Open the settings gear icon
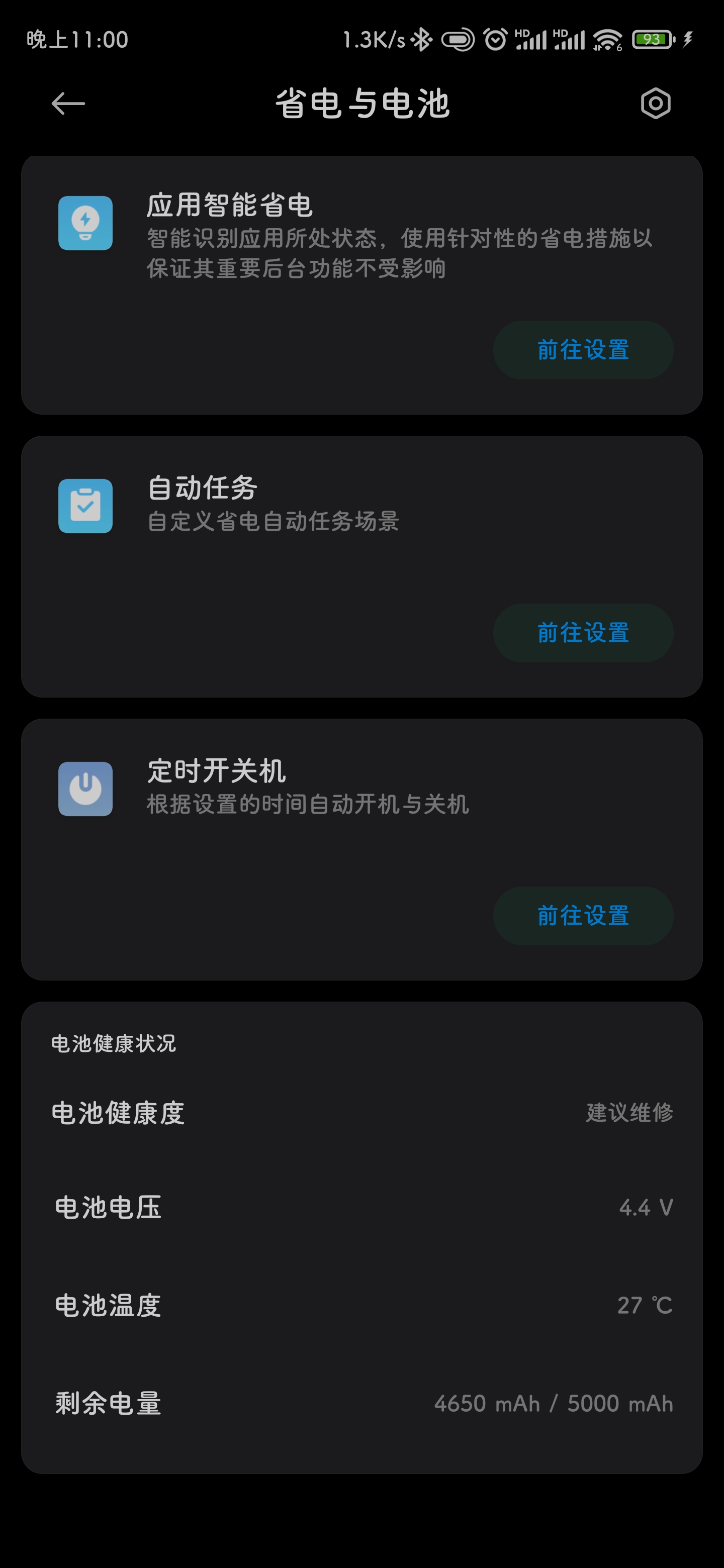 pos(655,104)
